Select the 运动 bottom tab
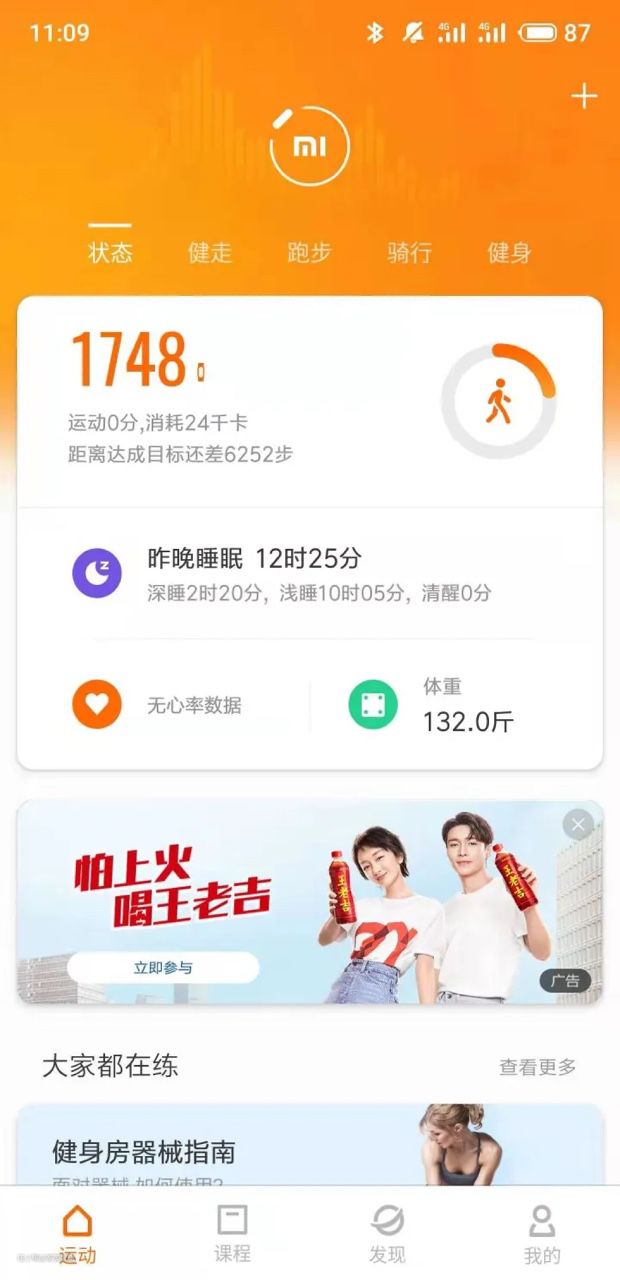This screenshot has height=1280, width=620. click(x=77, y=1233)
